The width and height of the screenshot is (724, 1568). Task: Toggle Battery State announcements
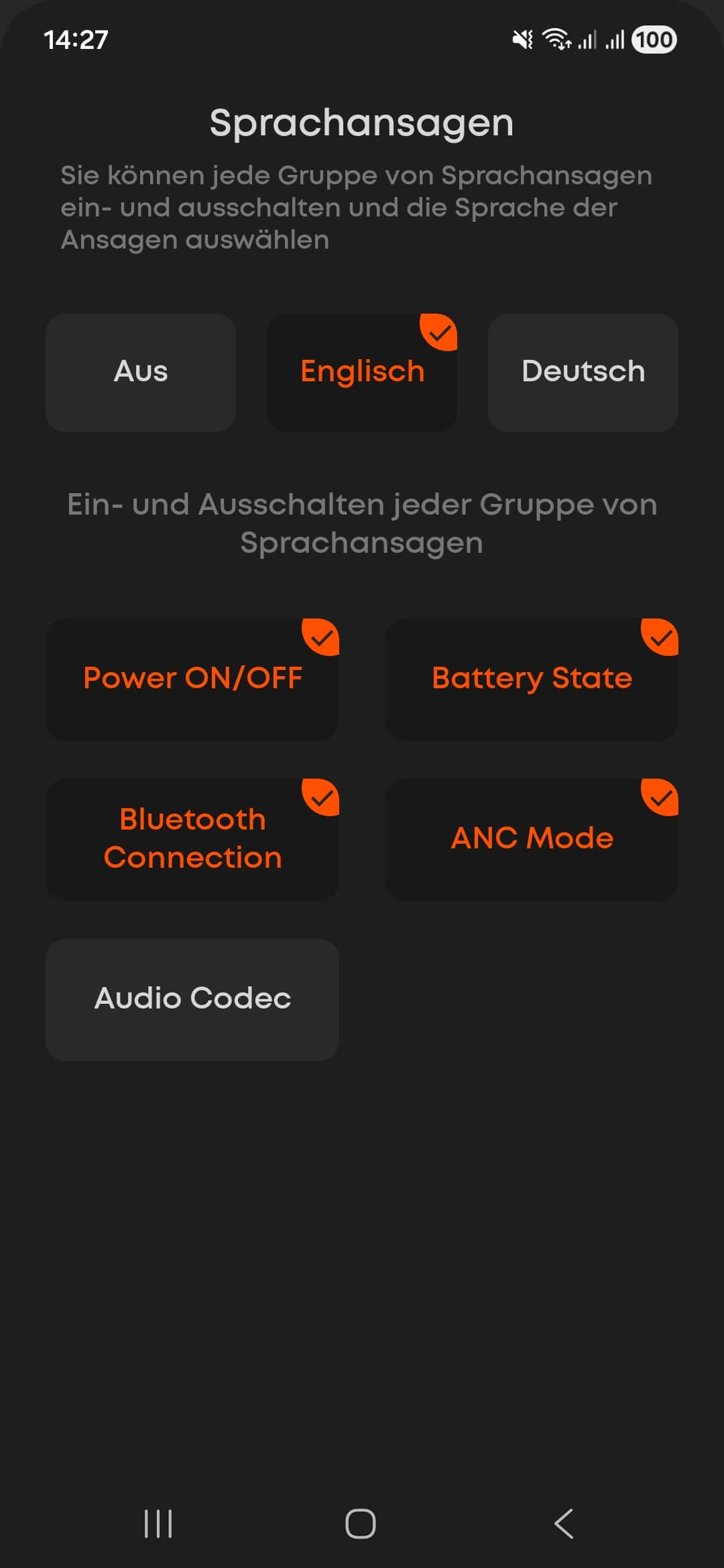point(532,679)
